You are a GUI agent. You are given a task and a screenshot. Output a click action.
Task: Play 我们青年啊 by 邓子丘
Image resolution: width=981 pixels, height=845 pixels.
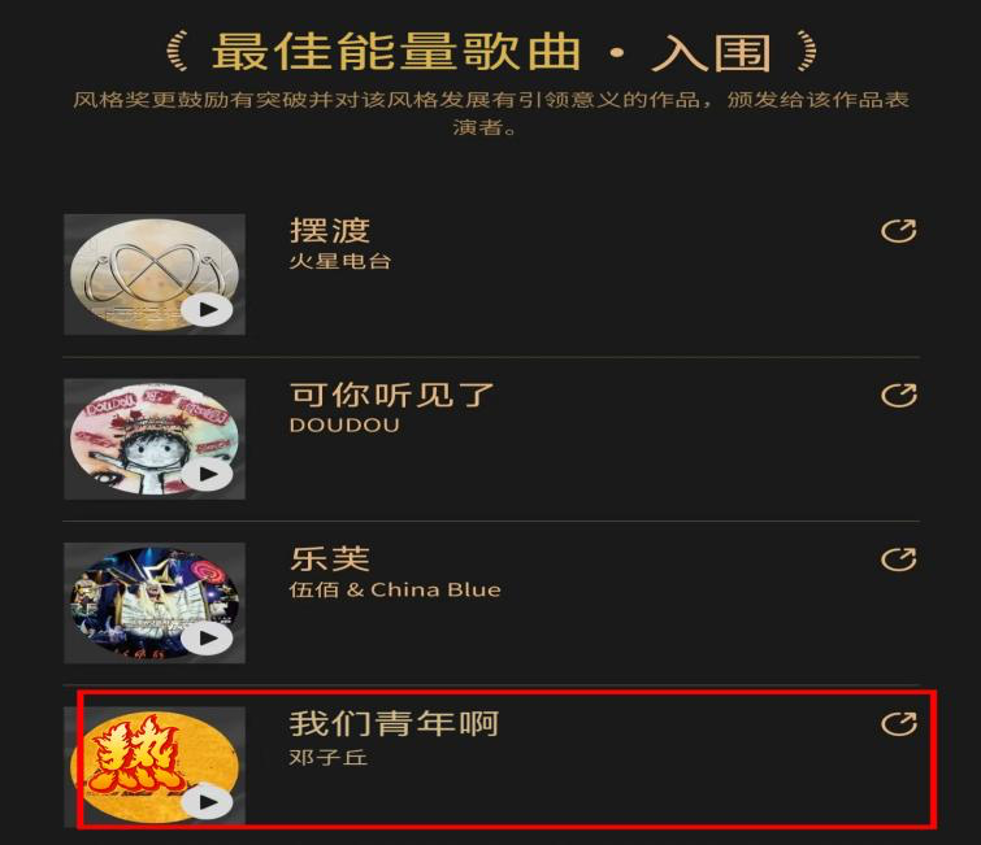tap(208, 801)
